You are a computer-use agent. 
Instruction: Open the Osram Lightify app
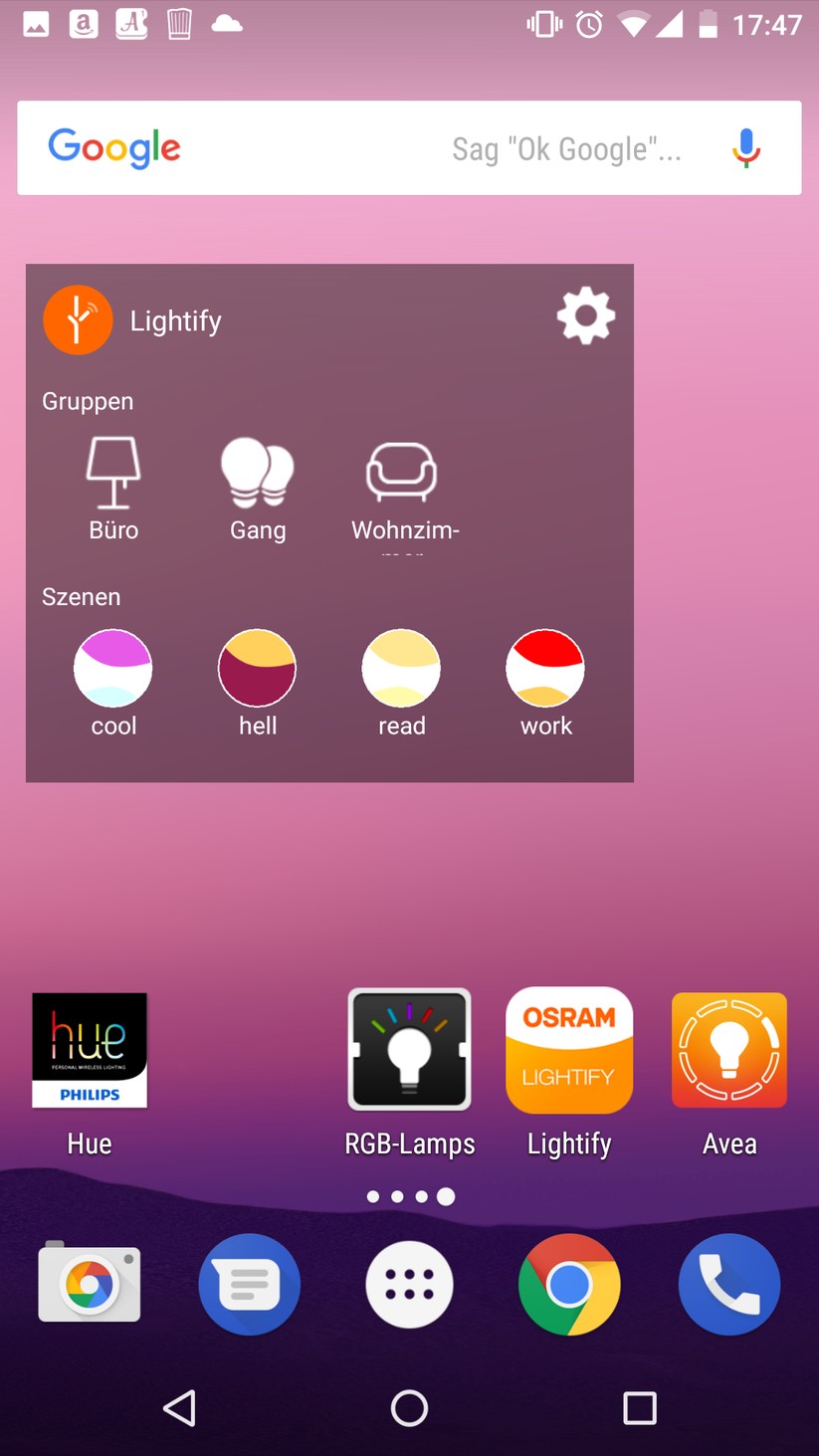[569, 1051]
